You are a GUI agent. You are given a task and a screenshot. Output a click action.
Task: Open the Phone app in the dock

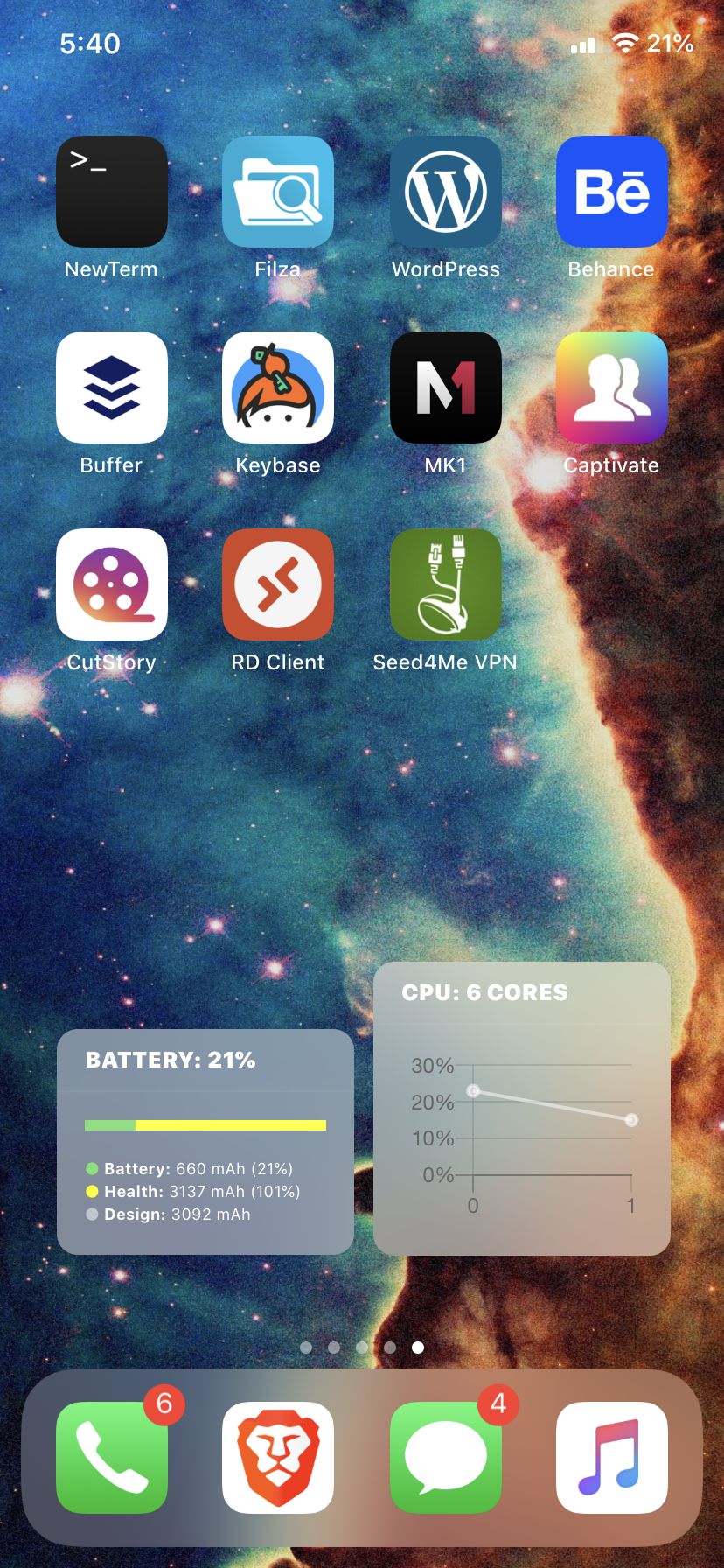point(112,1457)
